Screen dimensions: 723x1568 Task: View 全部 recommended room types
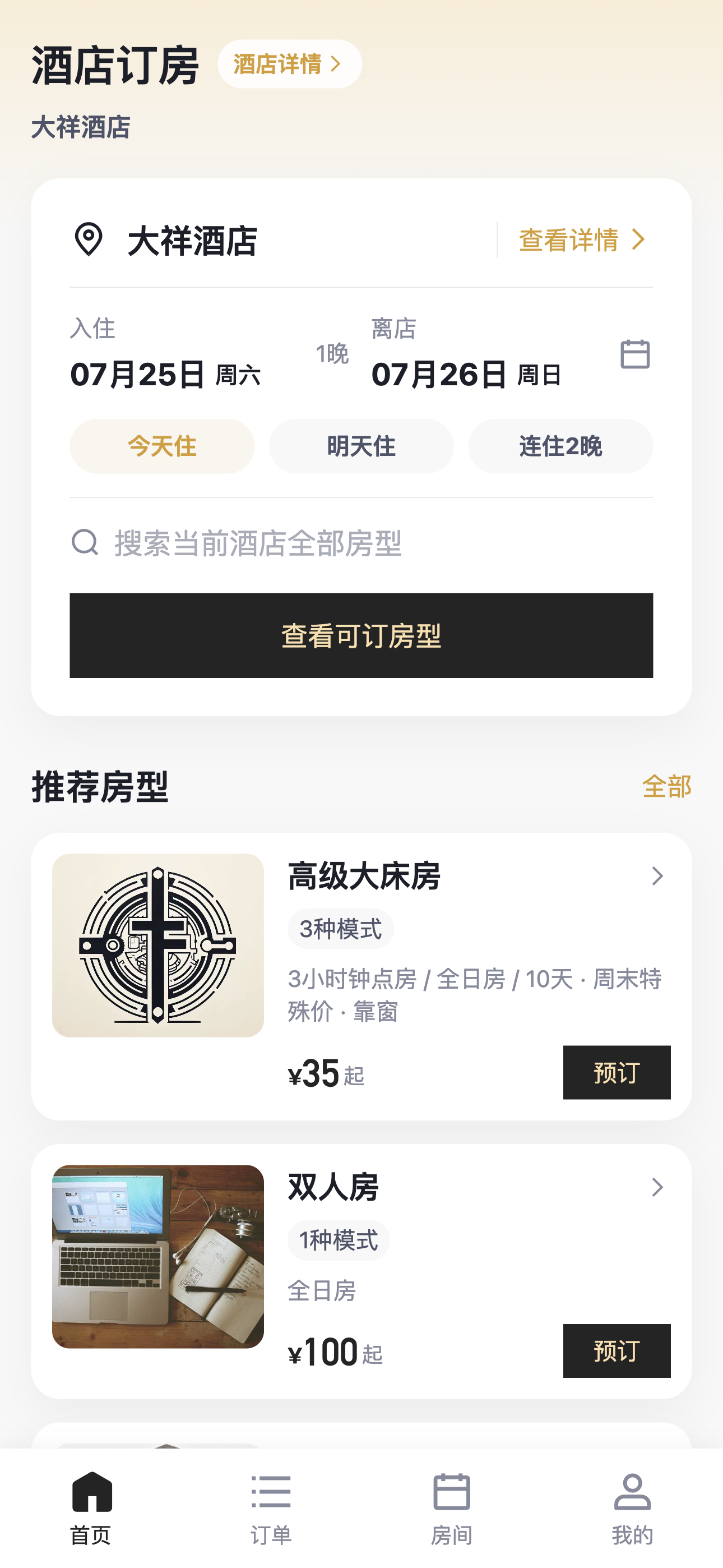tap(666, 786)
